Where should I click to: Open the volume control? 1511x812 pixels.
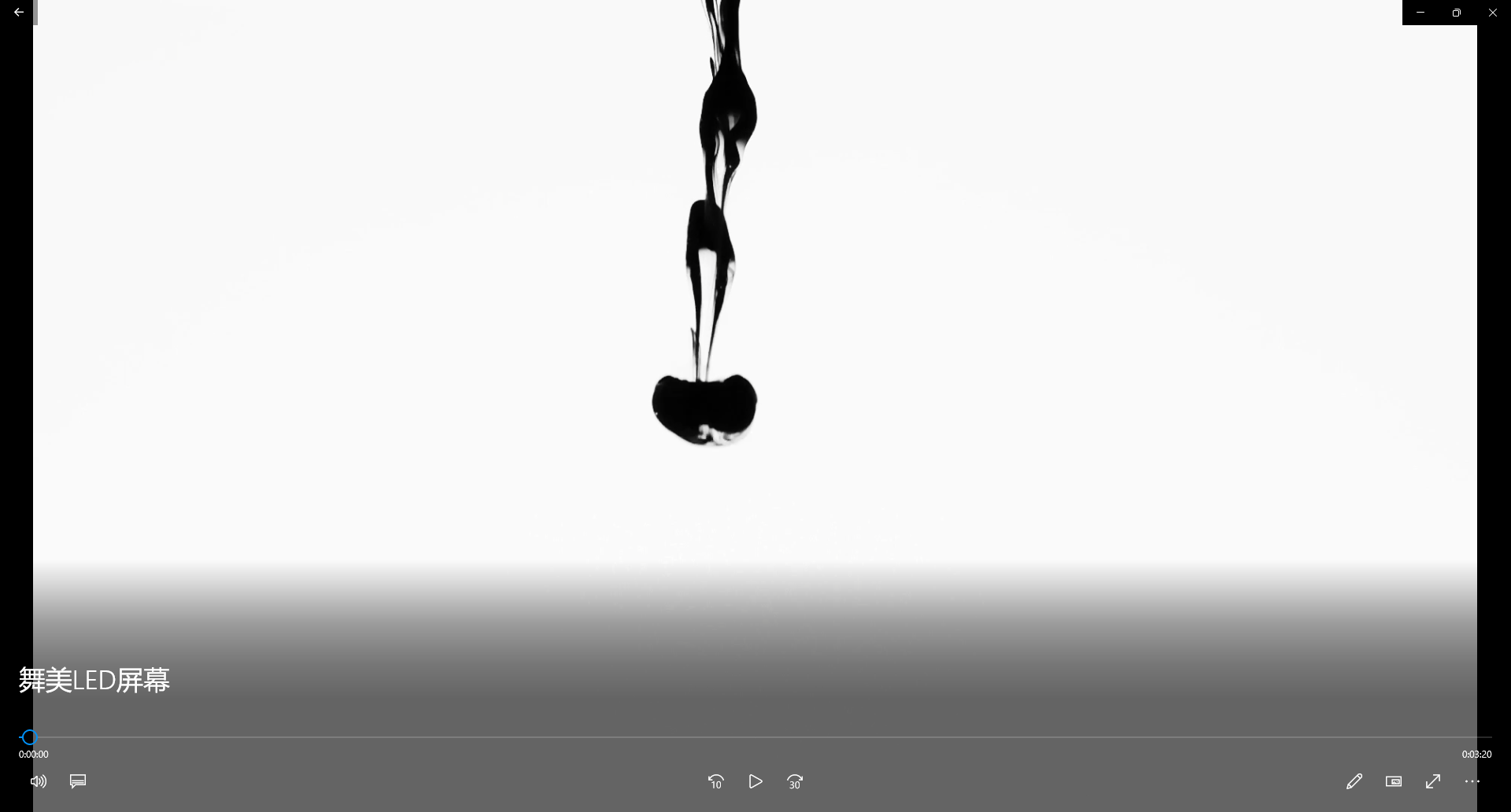(x=39, y=781)
